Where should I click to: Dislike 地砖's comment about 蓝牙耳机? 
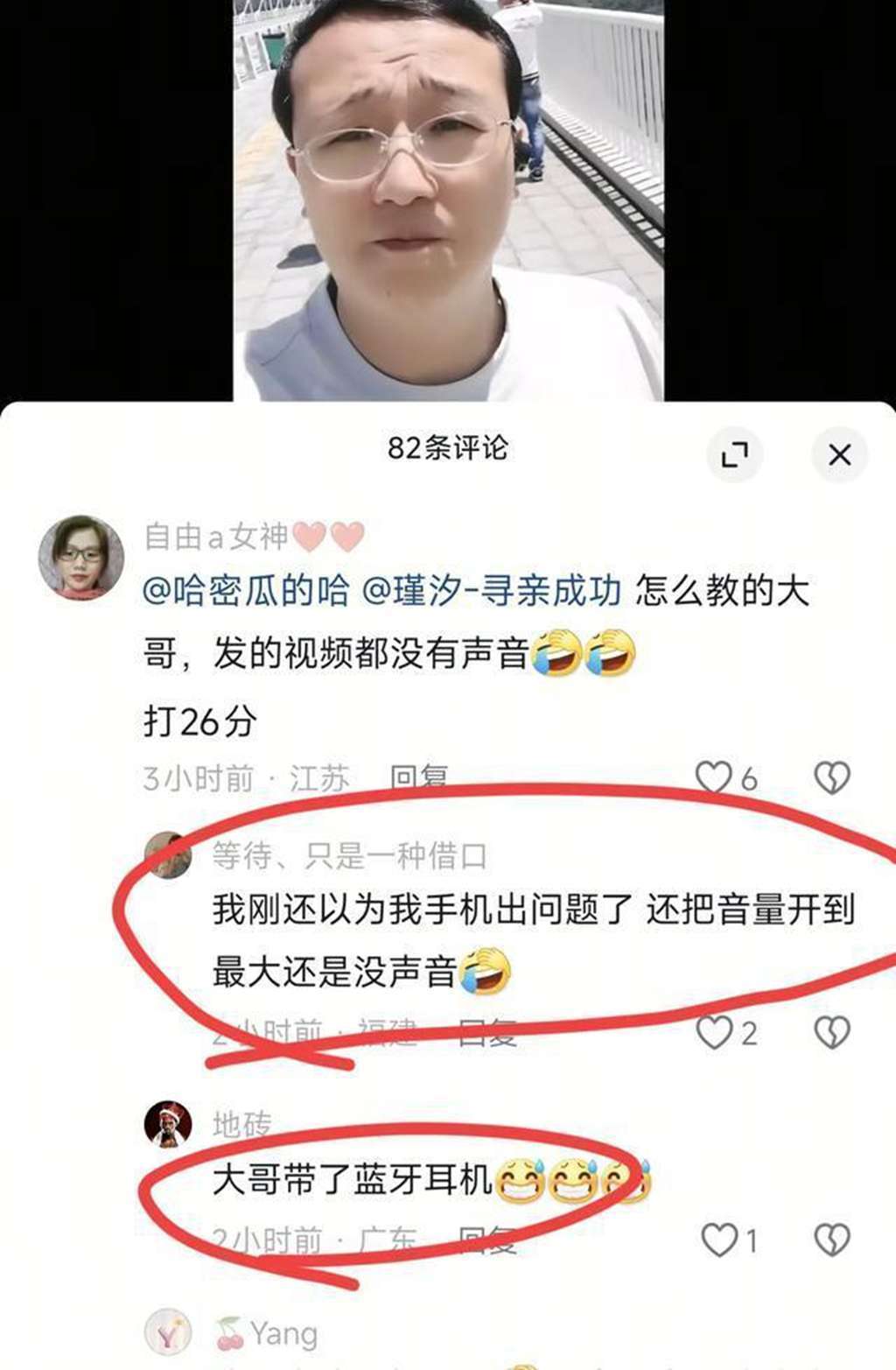point(832,1240)
